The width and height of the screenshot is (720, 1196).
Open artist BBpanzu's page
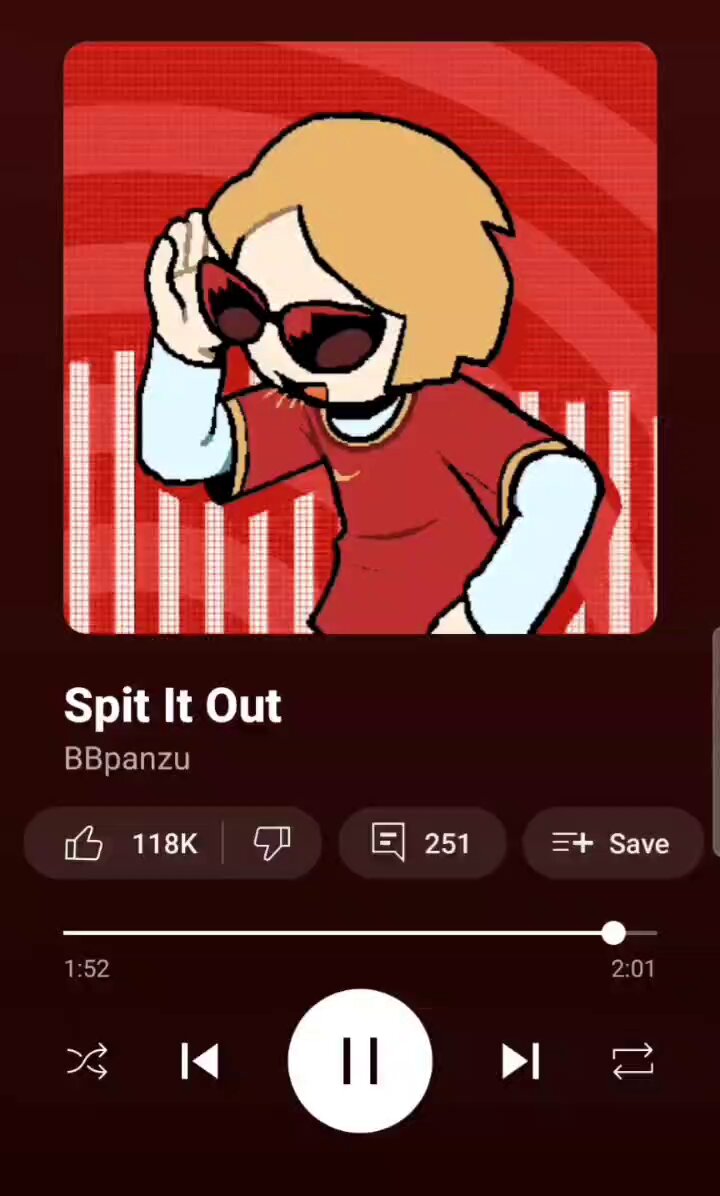(x=127, y=759)
